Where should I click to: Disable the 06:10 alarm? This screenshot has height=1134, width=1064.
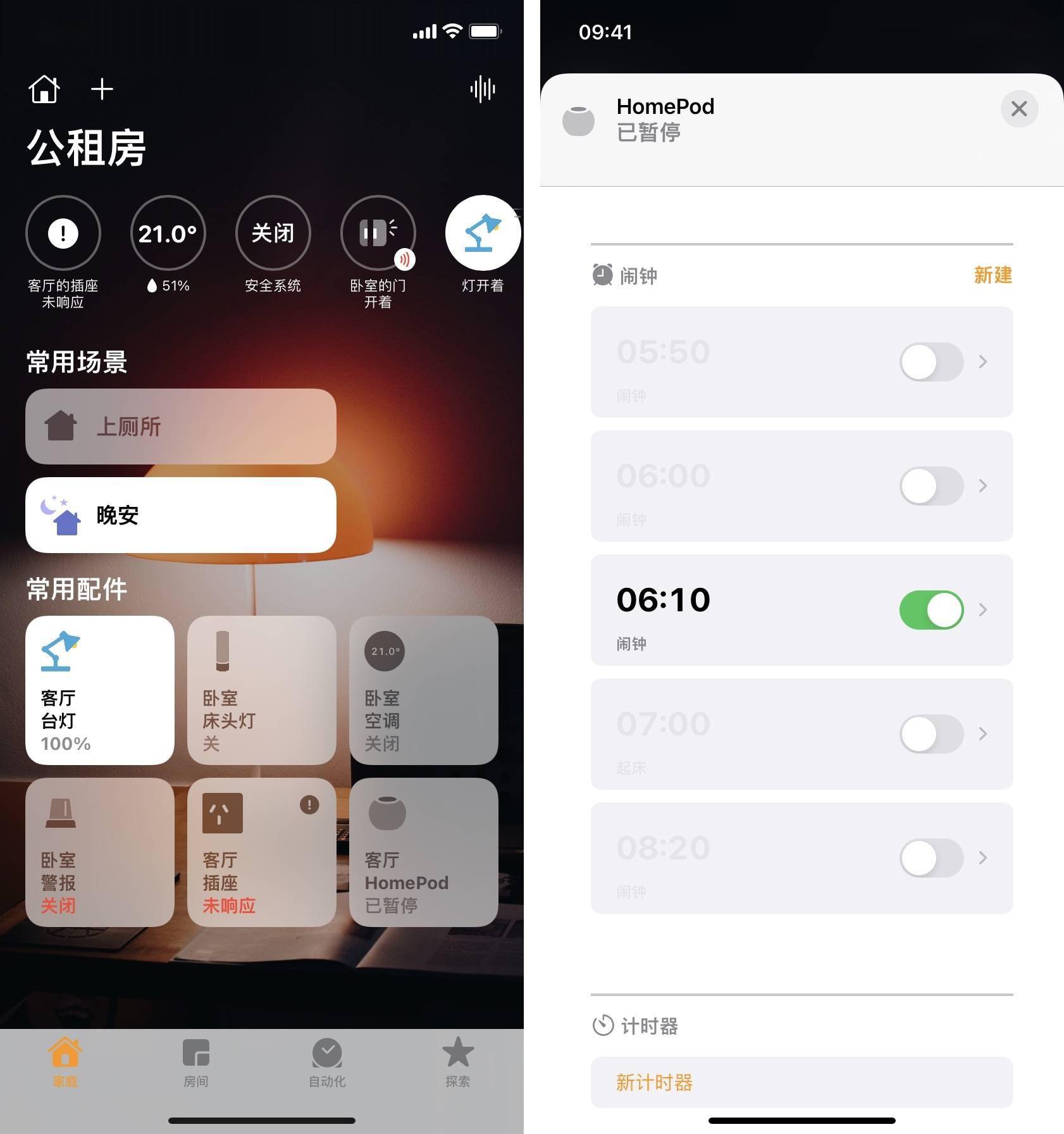(x=931, y=609)
